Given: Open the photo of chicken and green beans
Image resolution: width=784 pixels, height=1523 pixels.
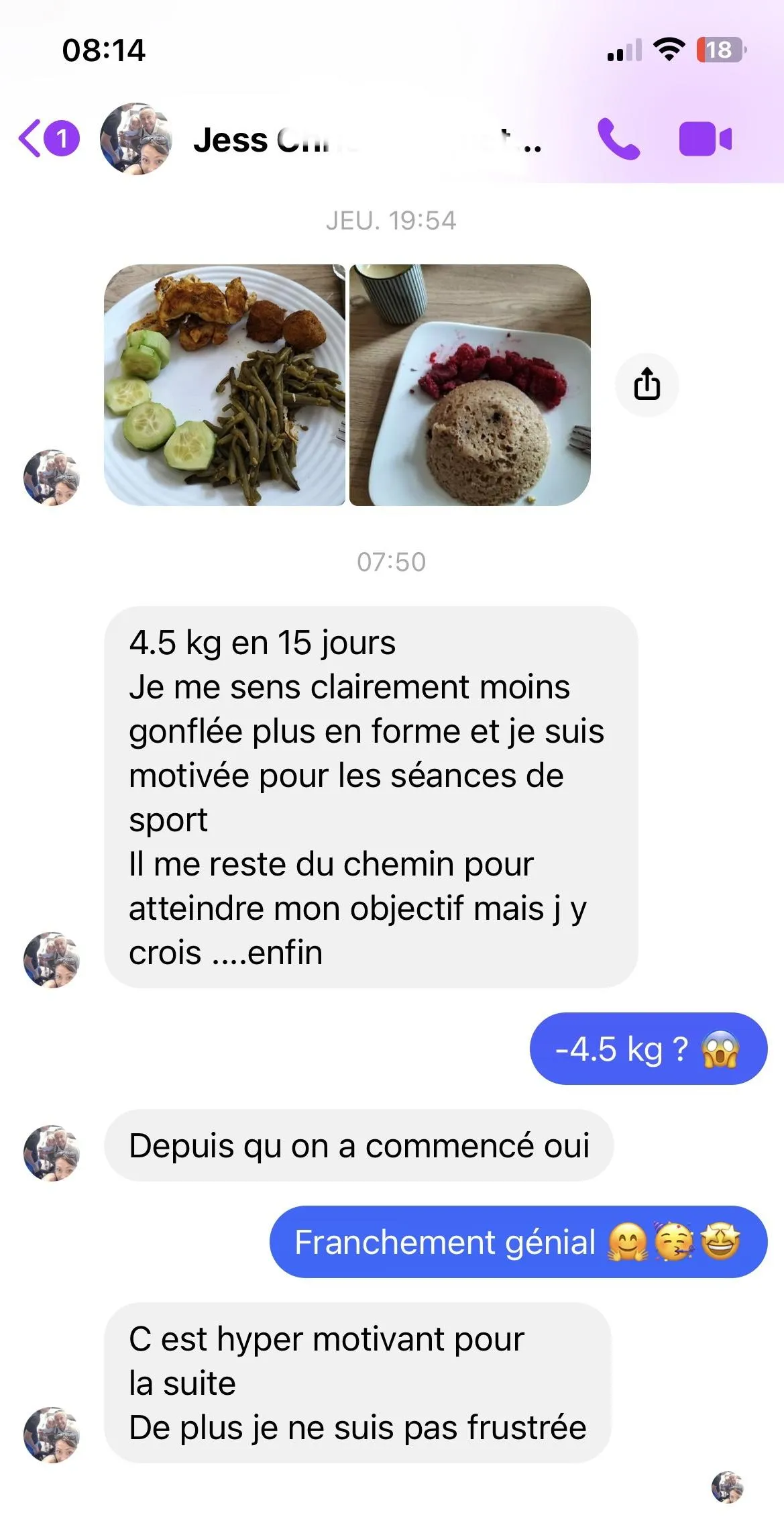Looking at the screenshot, I should 225,385.
